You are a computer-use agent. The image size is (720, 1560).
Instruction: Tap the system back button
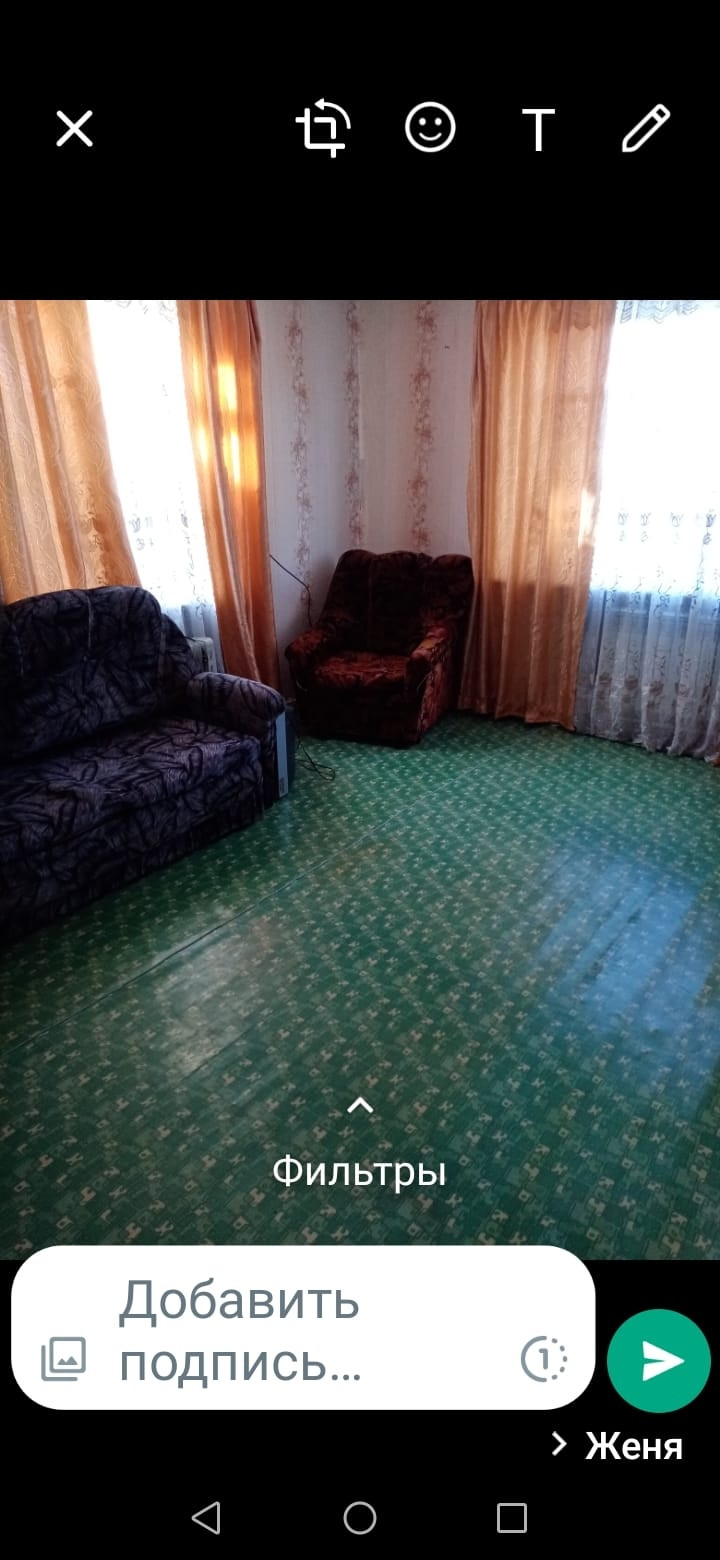[206, 1518]
